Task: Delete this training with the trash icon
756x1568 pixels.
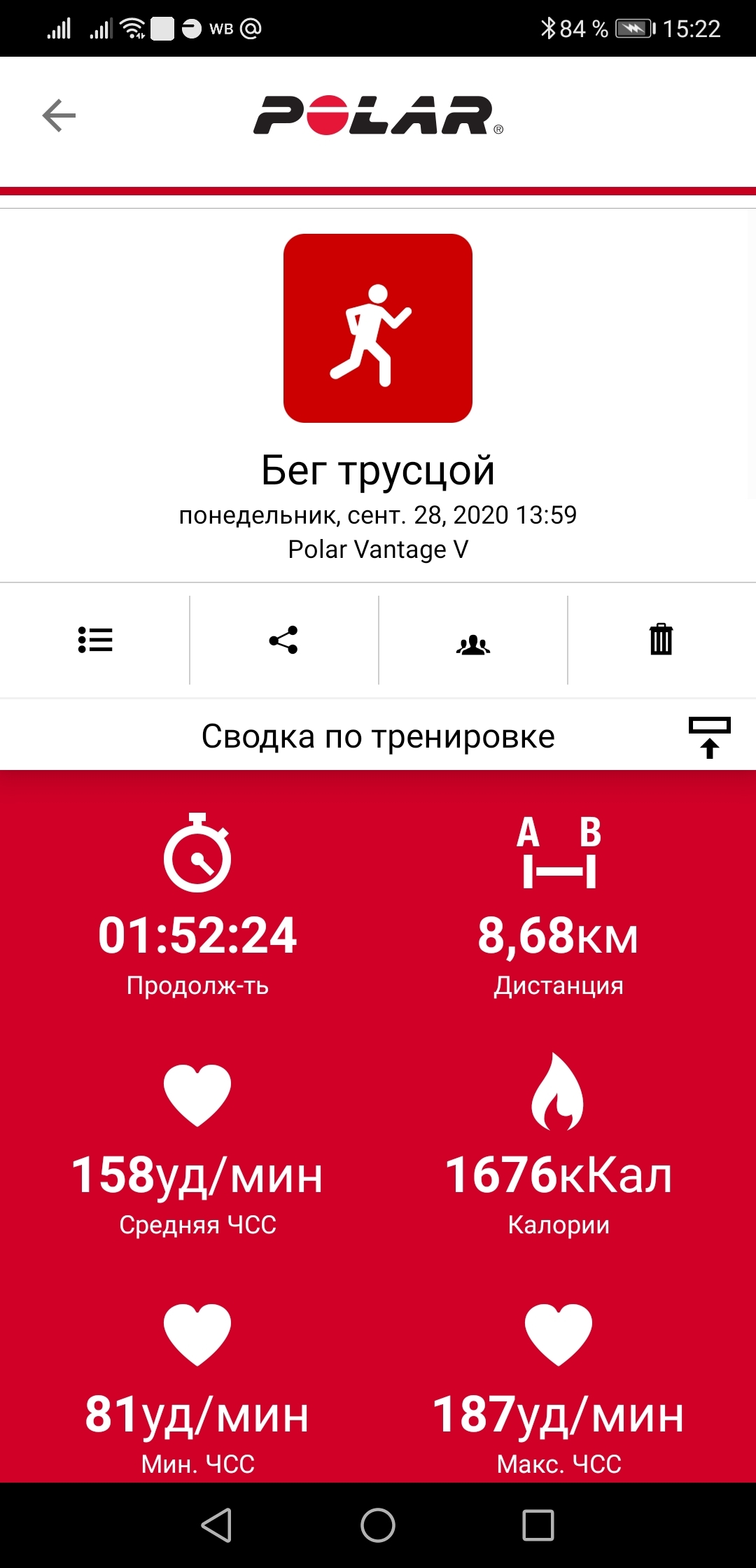Action: [x=661, y=640]
